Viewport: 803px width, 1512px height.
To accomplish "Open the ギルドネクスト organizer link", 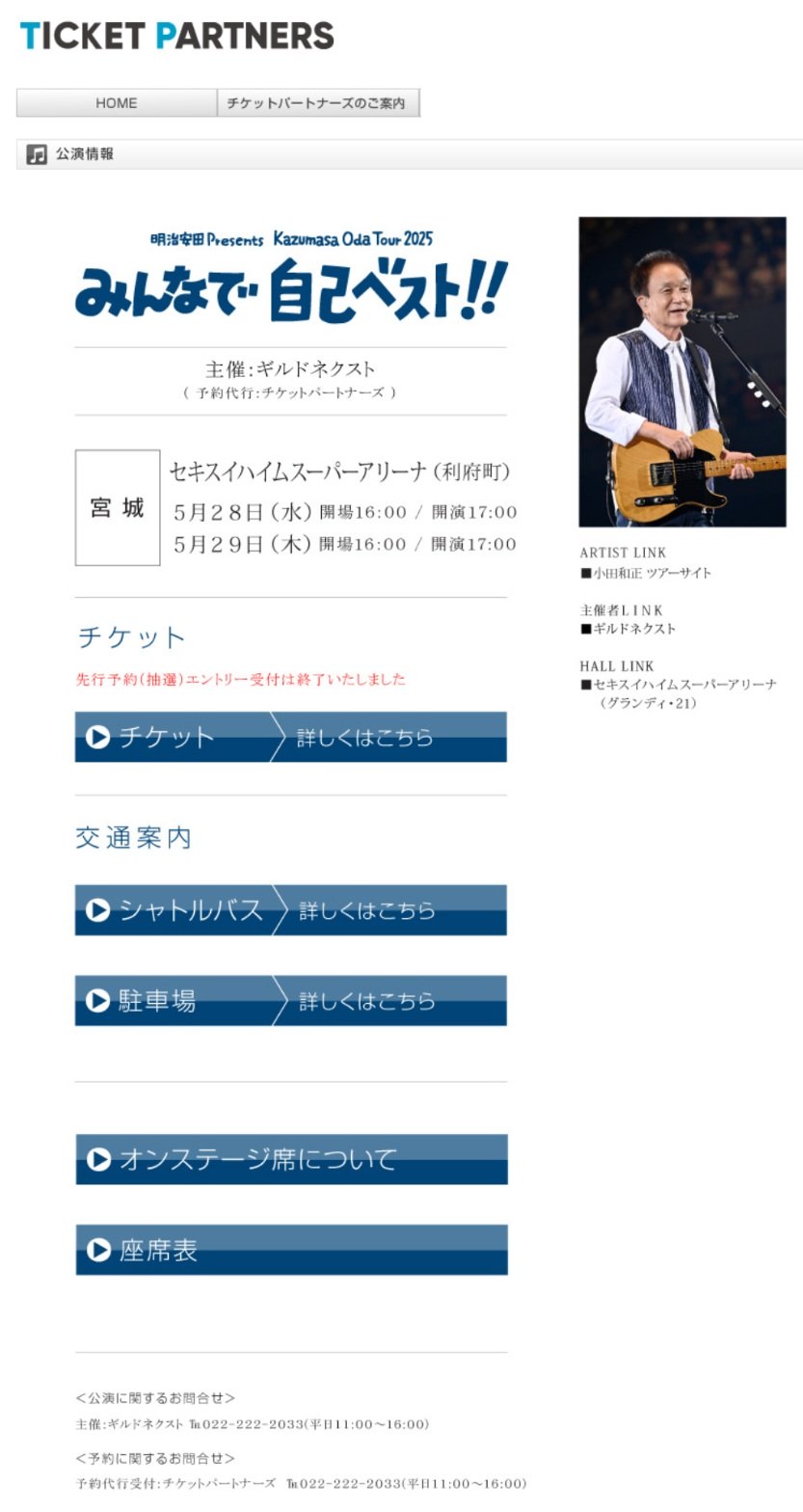I will tap(633, 629).
